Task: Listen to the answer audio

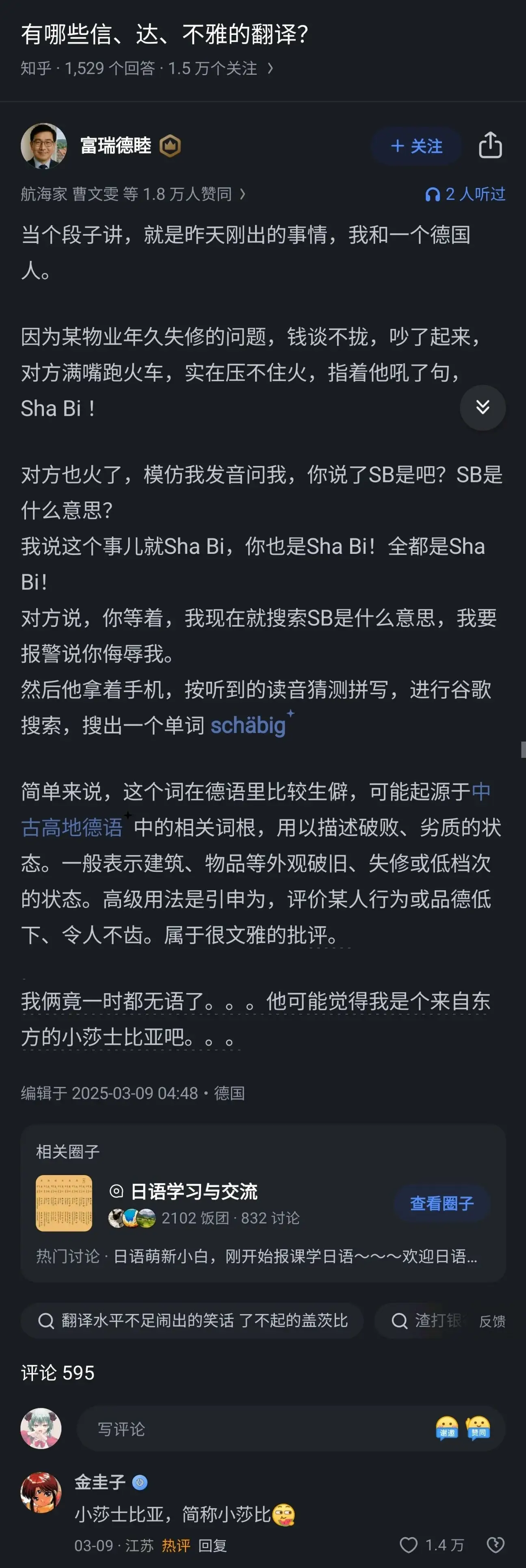Action: (465, 194)
